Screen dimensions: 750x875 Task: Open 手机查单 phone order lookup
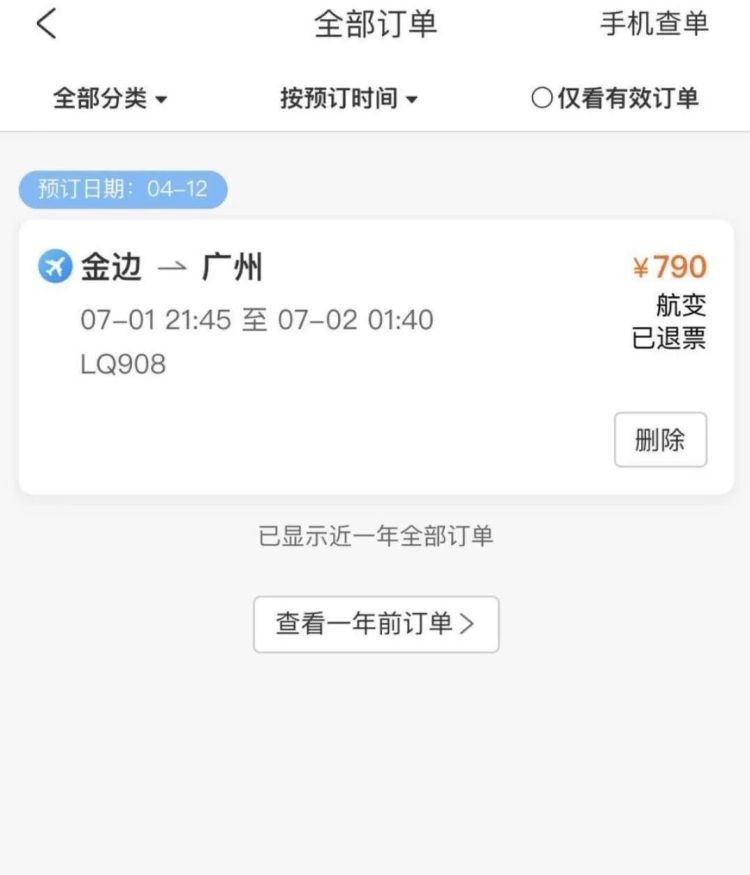pyautogui.click(x=654, y=24)
